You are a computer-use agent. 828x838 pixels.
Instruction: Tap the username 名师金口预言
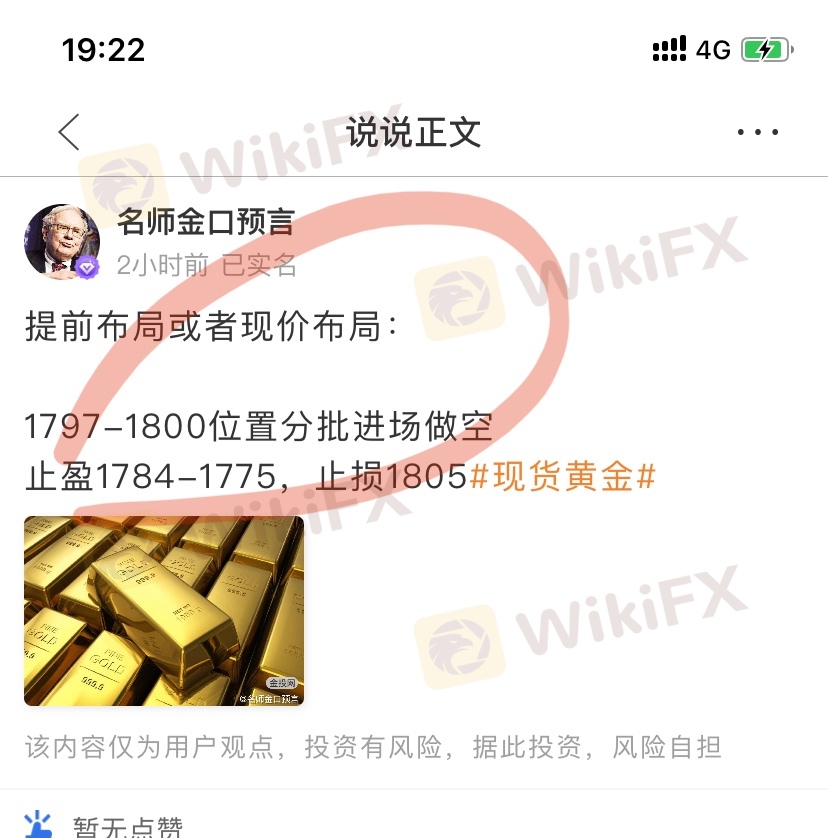point(205,222)
